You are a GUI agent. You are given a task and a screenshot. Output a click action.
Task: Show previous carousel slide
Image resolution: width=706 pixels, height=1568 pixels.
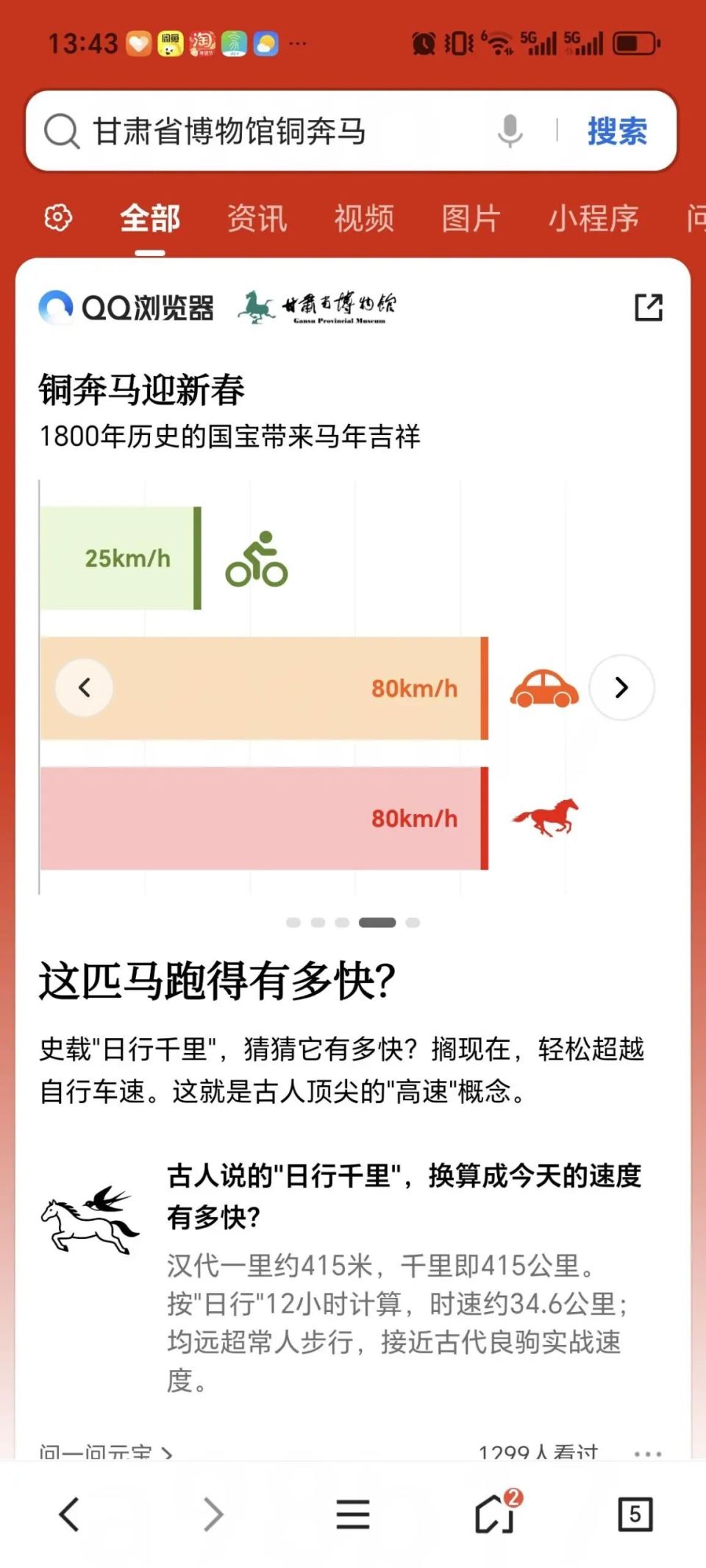click(x=85, y=688)
